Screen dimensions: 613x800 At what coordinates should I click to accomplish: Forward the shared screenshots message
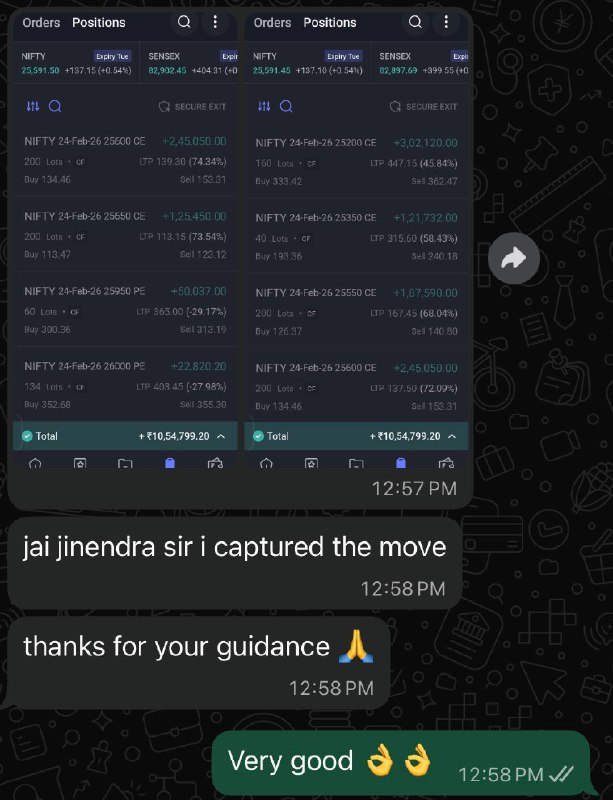tap(514, 259)
